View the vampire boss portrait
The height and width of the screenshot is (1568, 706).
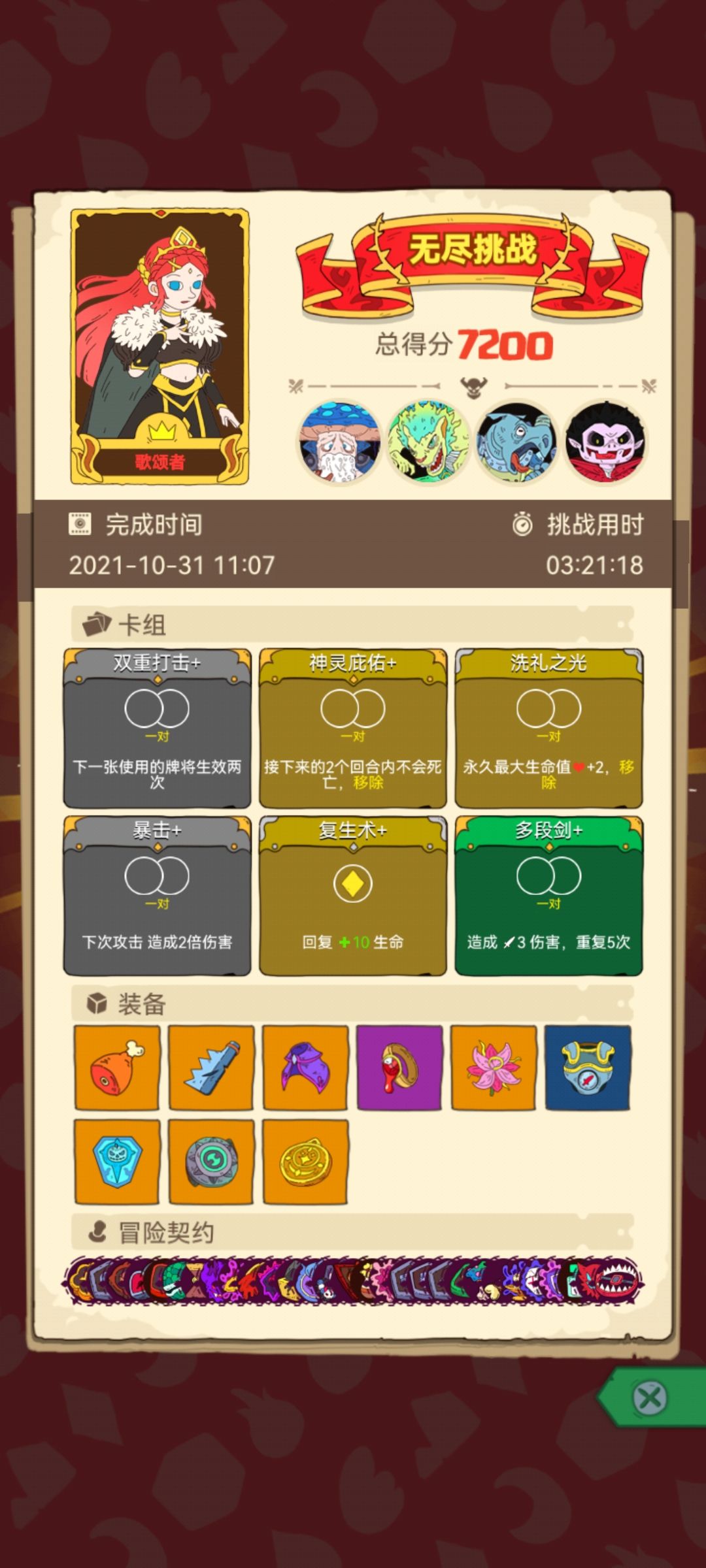(605, 442)
